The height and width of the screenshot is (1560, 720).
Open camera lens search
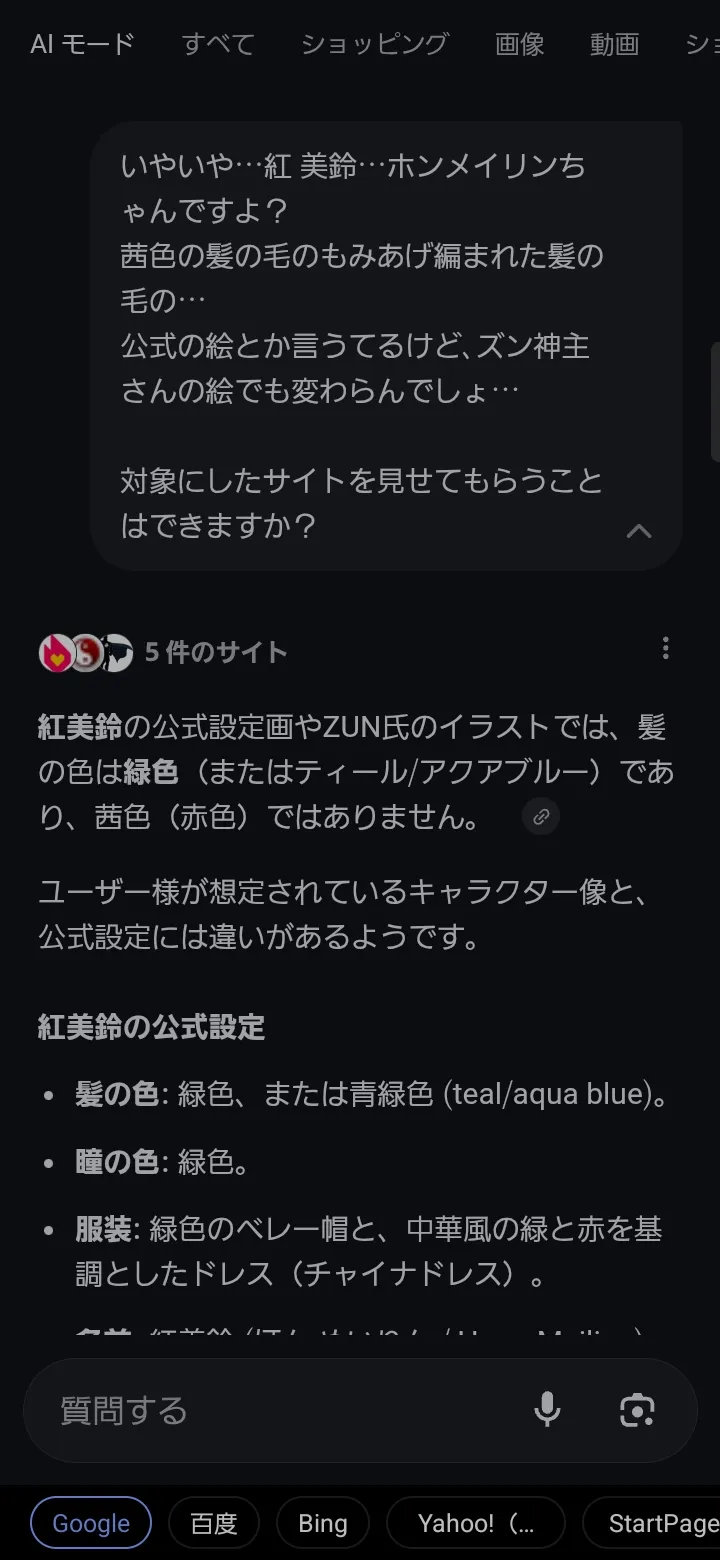(x=637, y=1410)
